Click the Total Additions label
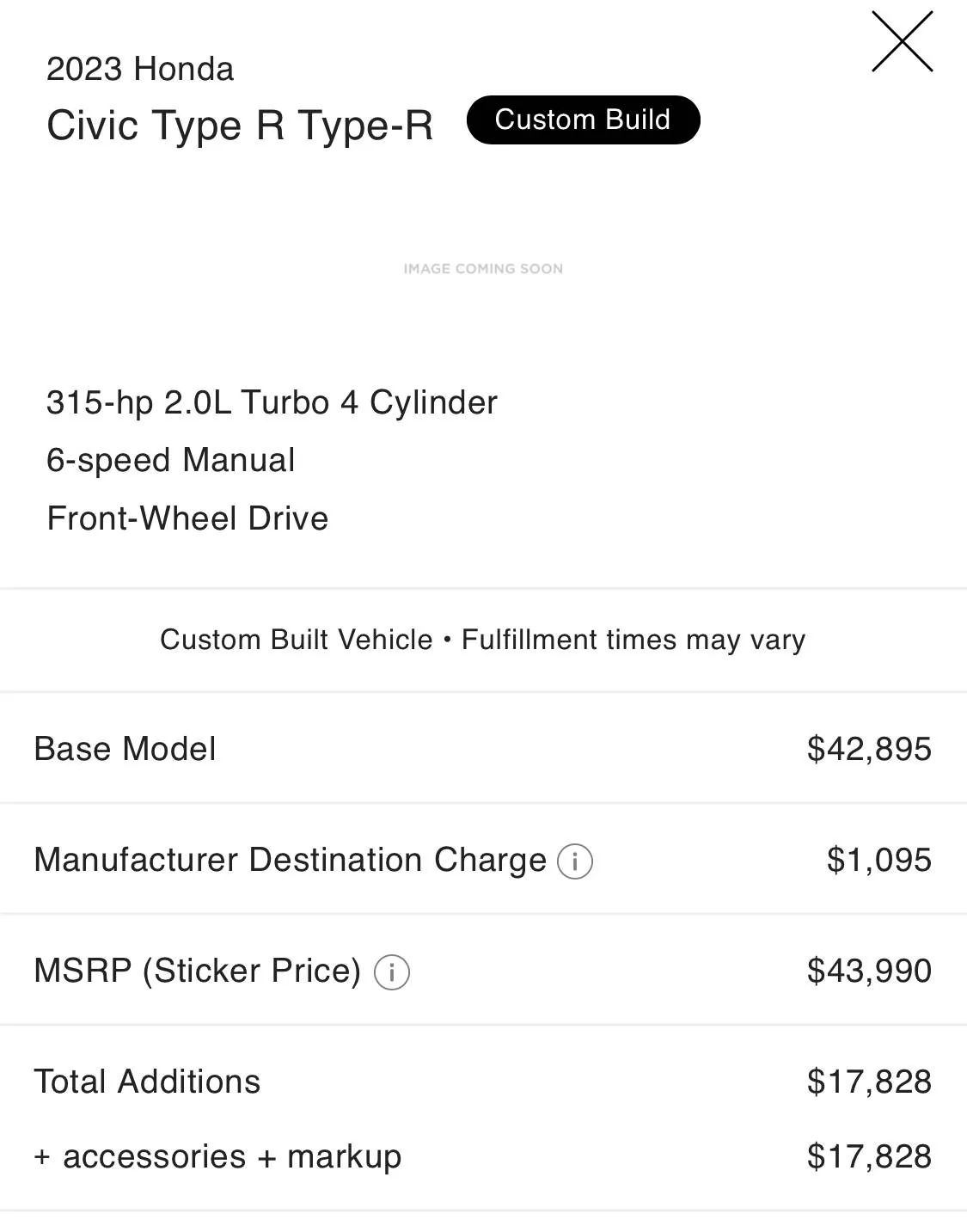Viewport: 967px width, 1232px height. [145, 1081]
